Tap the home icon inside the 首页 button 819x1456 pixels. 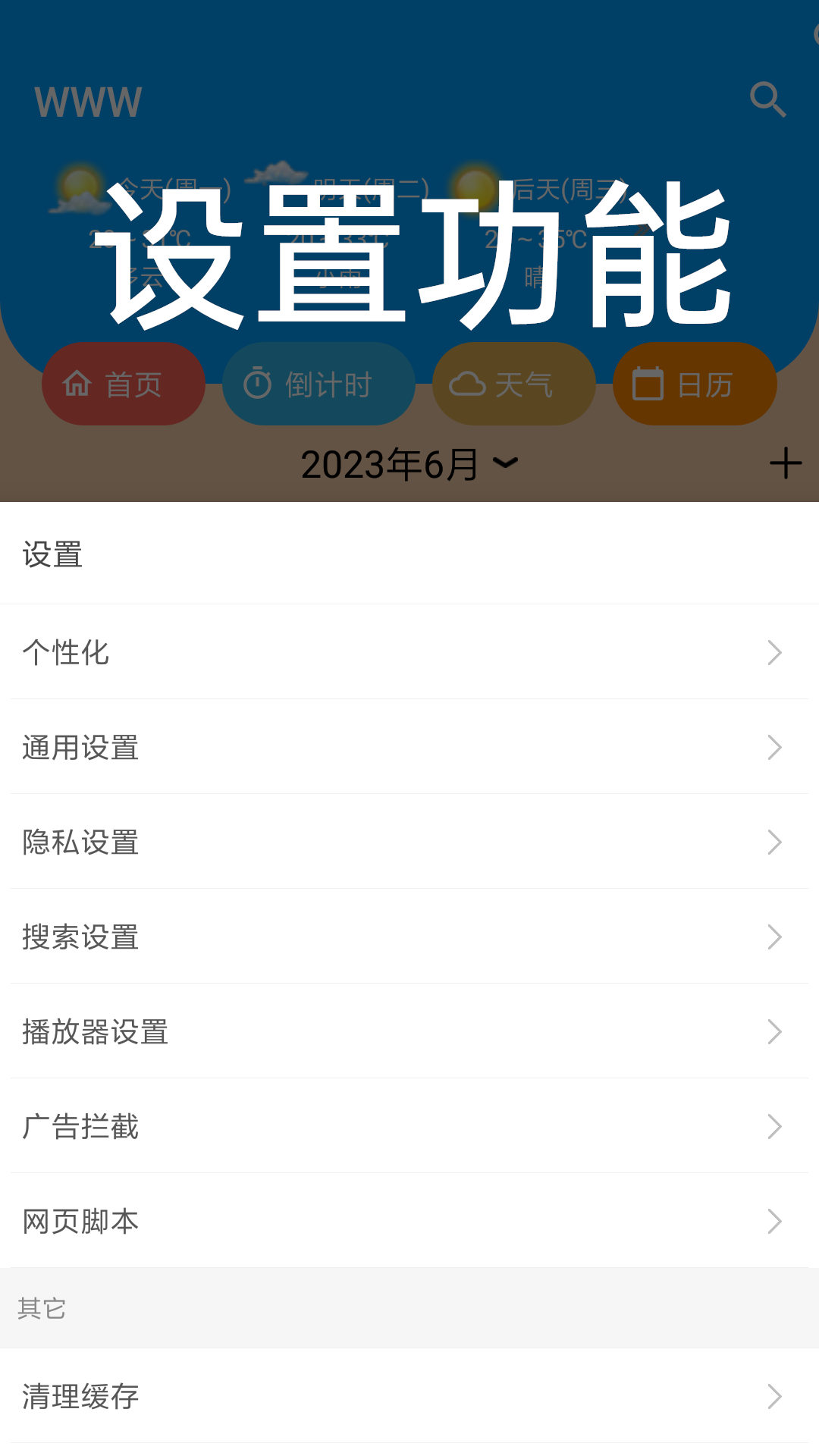click(78, 383)
